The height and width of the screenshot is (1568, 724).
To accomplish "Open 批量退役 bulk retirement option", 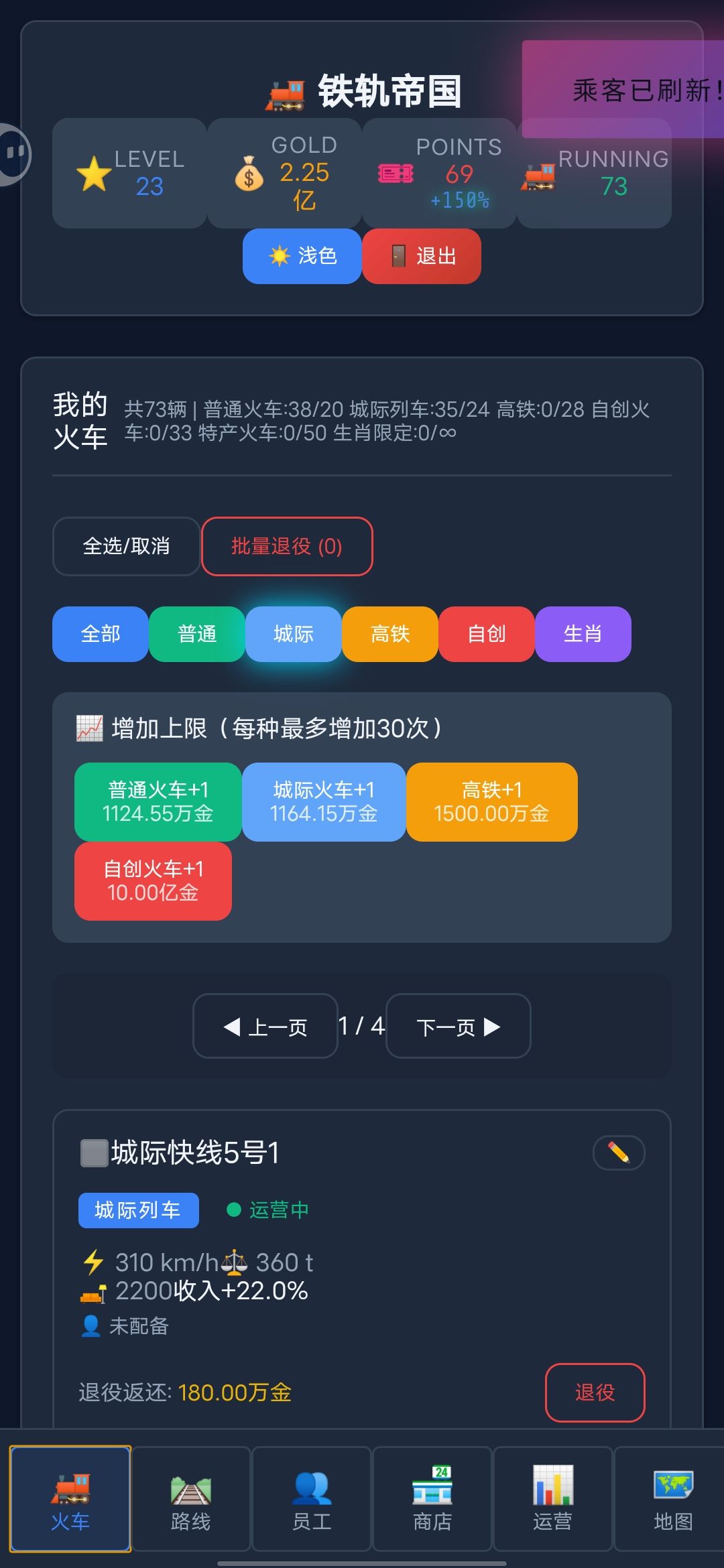I will [x=288, y=547].
